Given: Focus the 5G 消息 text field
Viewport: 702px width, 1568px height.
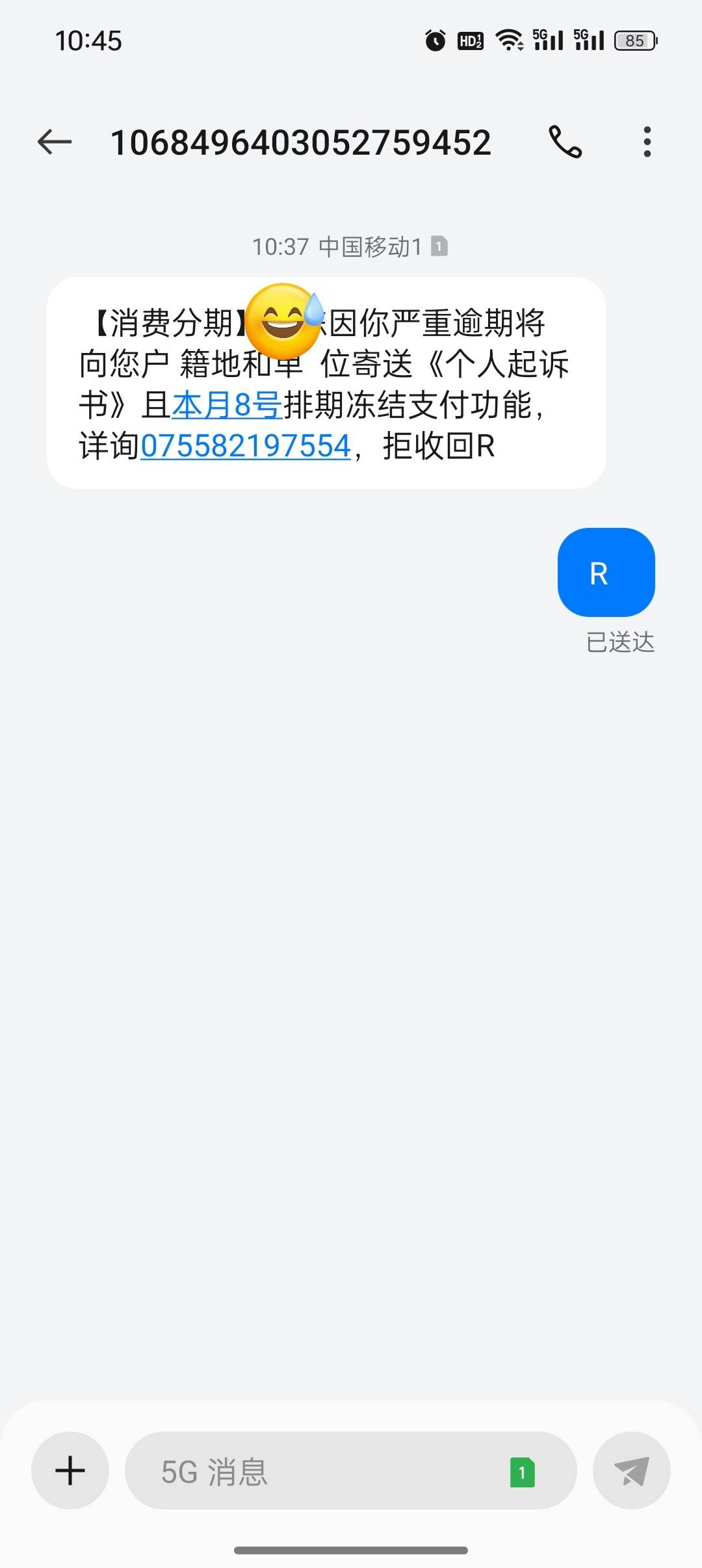Looking at the screenshot, I should coord(351,1470).
